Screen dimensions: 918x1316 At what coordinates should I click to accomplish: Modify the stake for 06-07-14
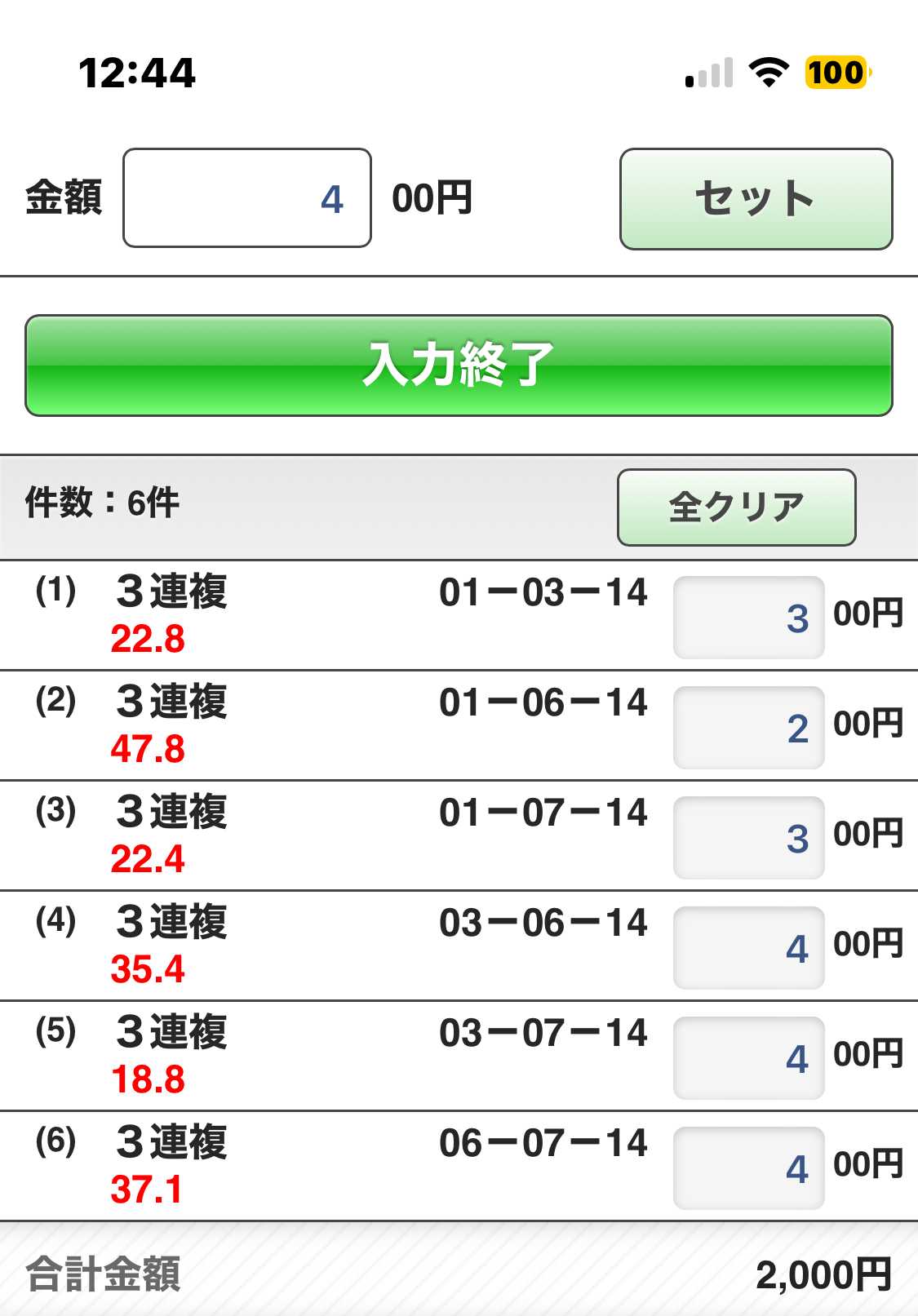748,1168
